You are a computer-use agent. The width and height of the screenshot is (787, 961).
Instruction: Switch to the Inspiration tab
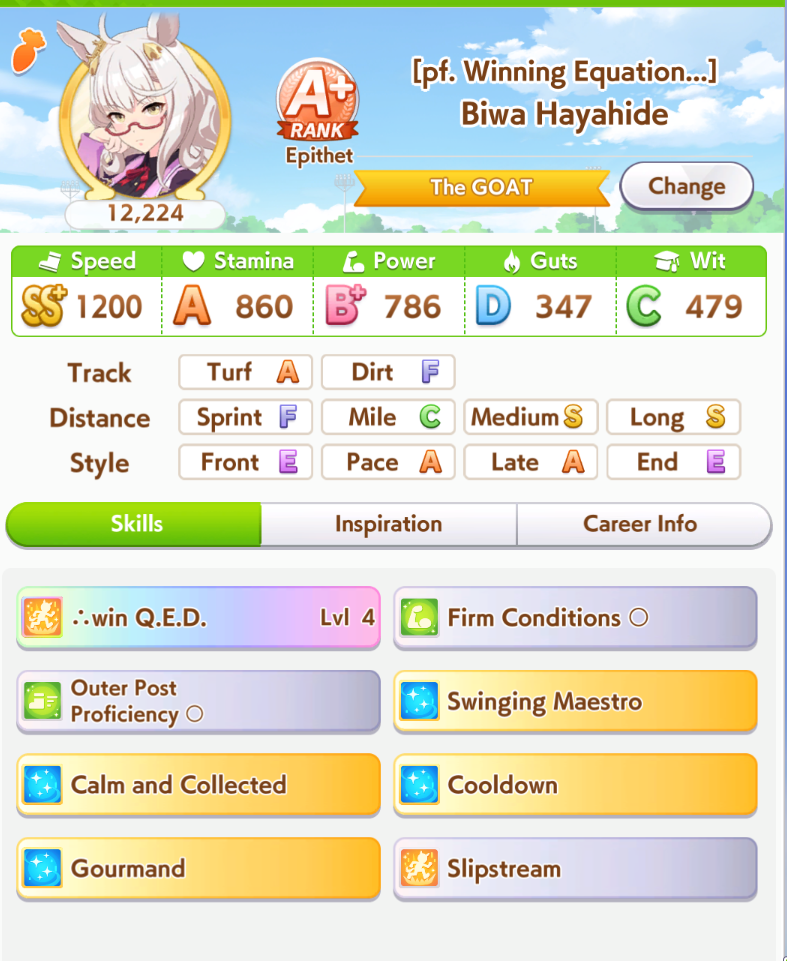388,524
